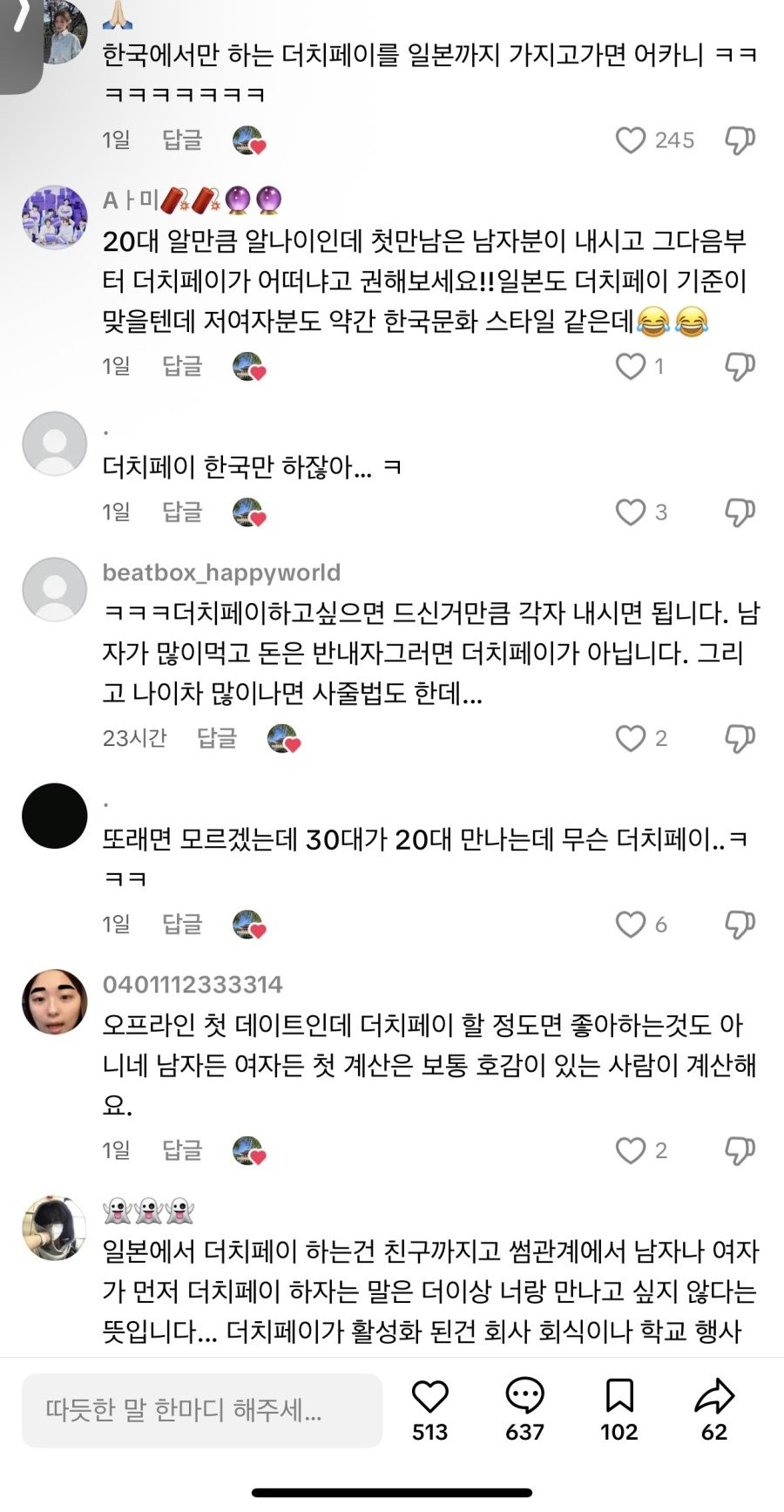Dislike beatbox_happyworld's comment
The width and height of the screenshot is (784, 1512).
tap(740, 738)
